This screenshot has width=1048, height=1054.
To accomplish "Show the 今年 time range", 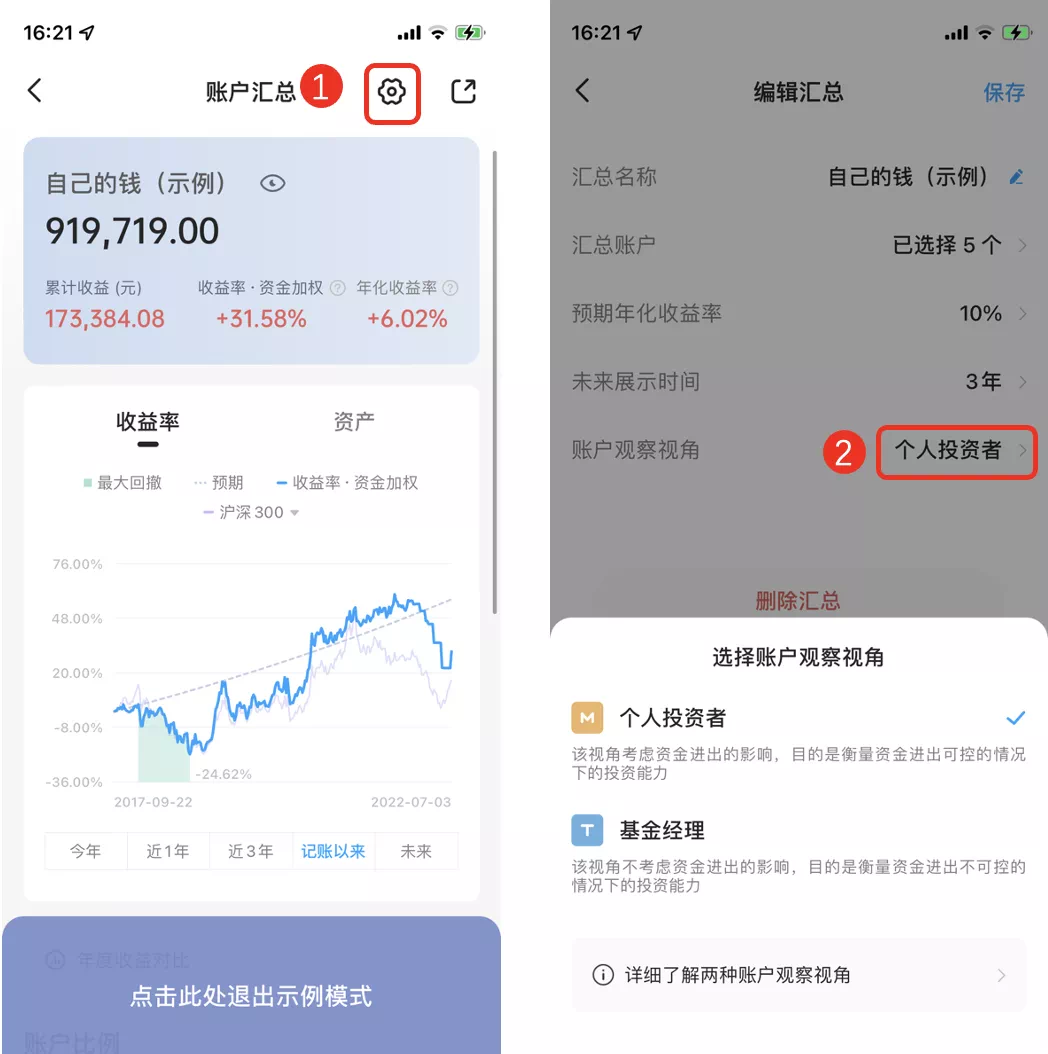I will tap(85, 851).
